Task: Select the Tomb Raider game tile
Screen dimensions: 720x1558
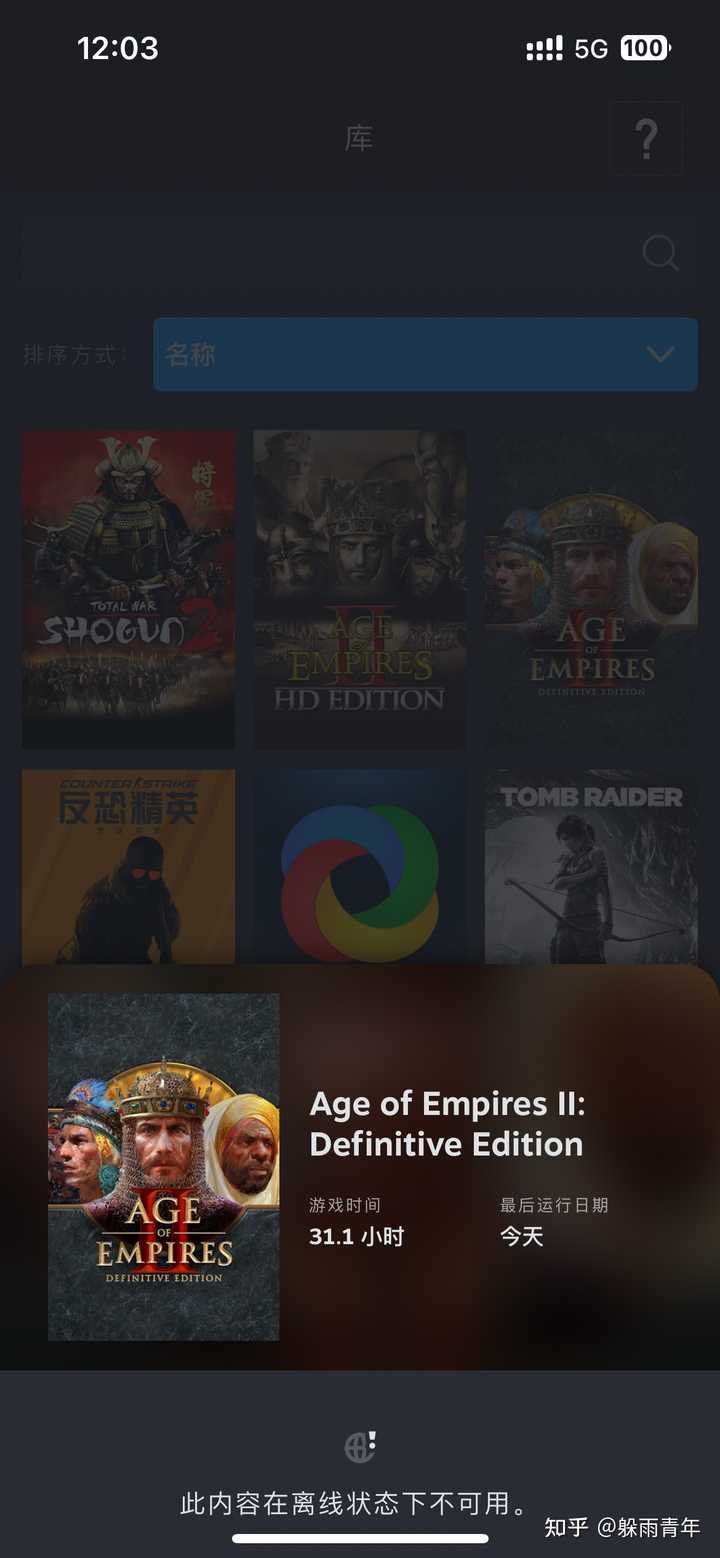Action: (591, 866)
